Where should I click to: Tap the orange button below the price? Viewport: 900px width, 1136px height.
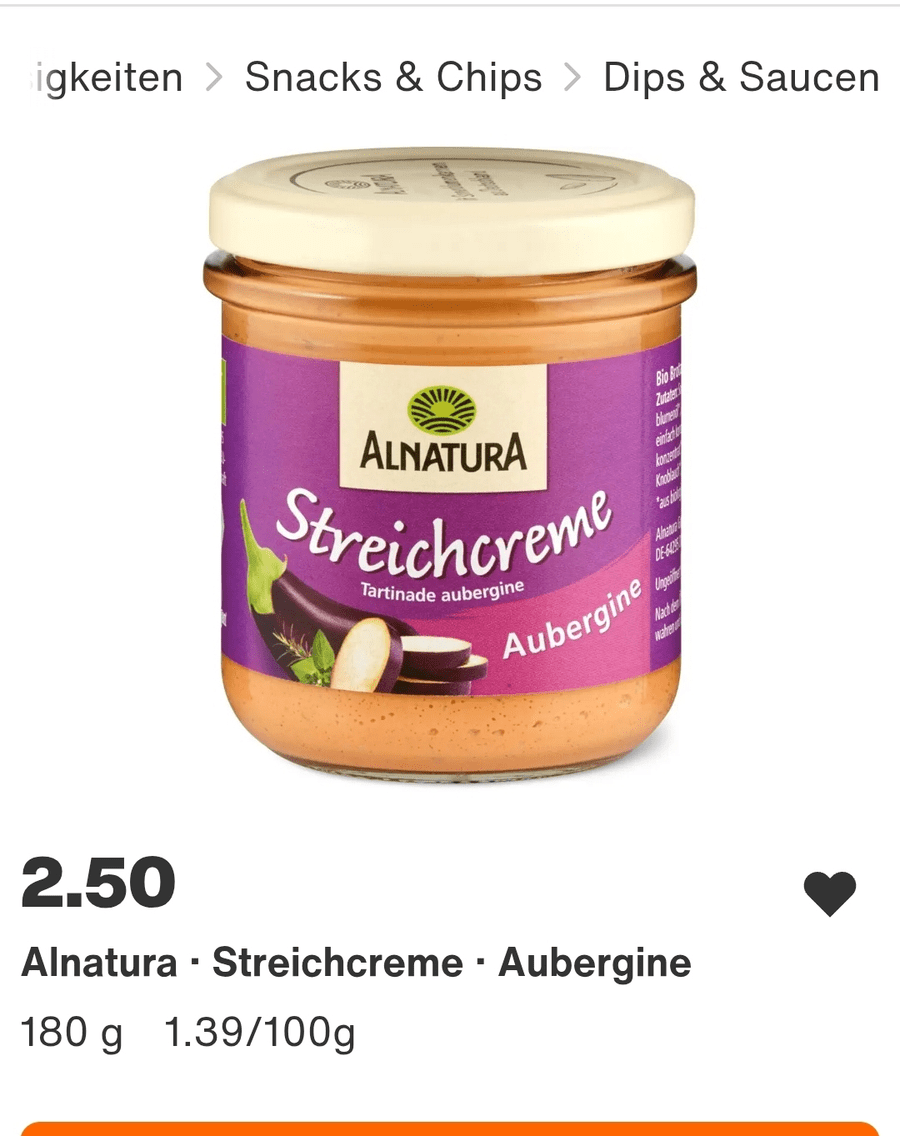coord(450,1128)
